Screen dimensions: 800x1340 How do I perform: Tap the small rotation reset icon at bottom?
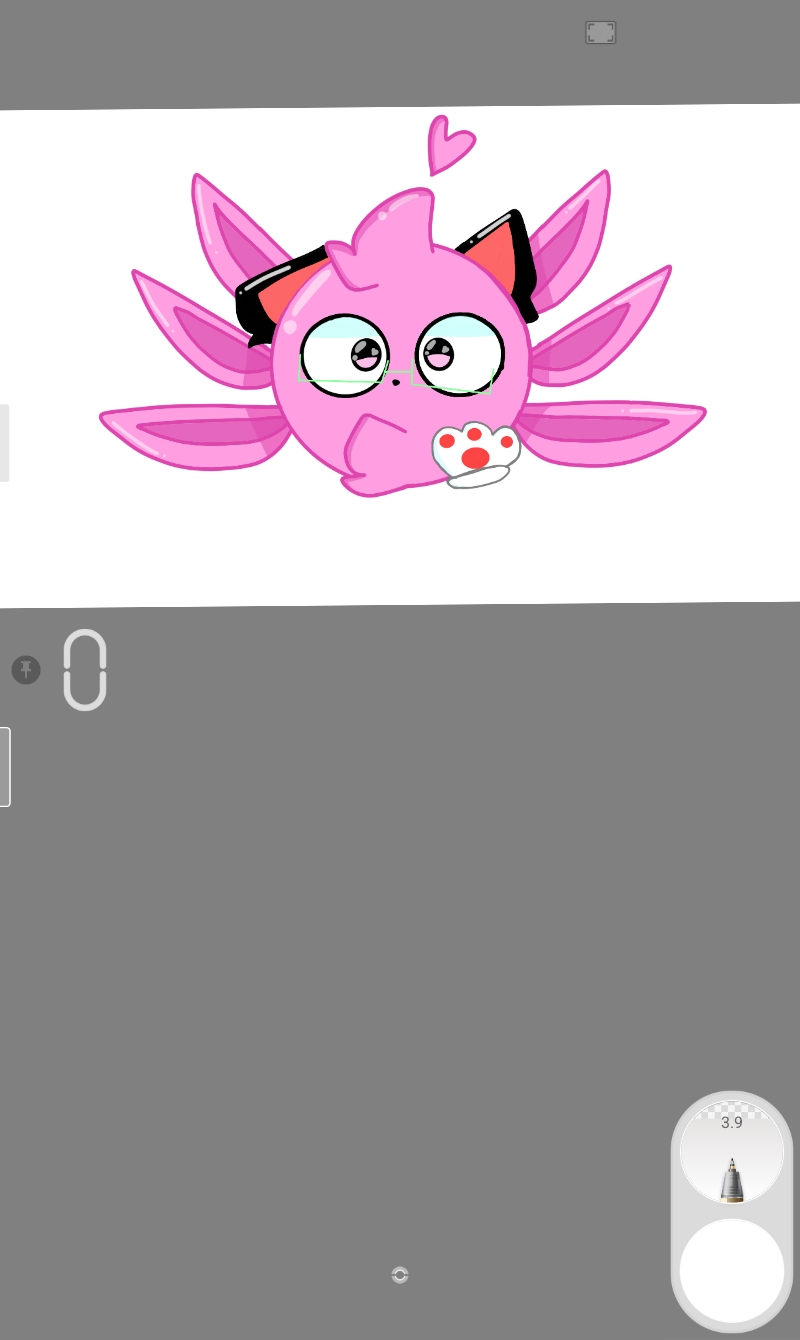400,1275
